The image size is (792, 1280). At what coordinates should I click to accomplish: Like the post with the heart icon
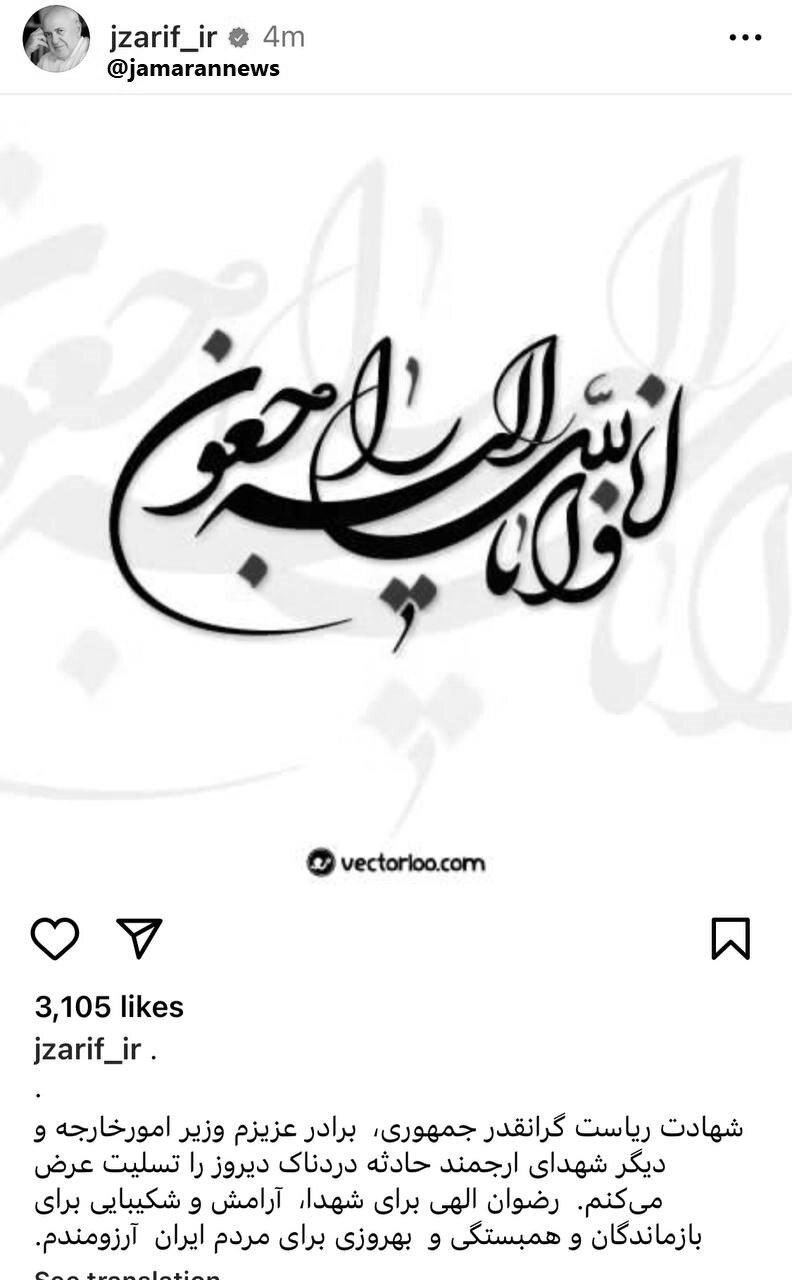coord(55,938)
